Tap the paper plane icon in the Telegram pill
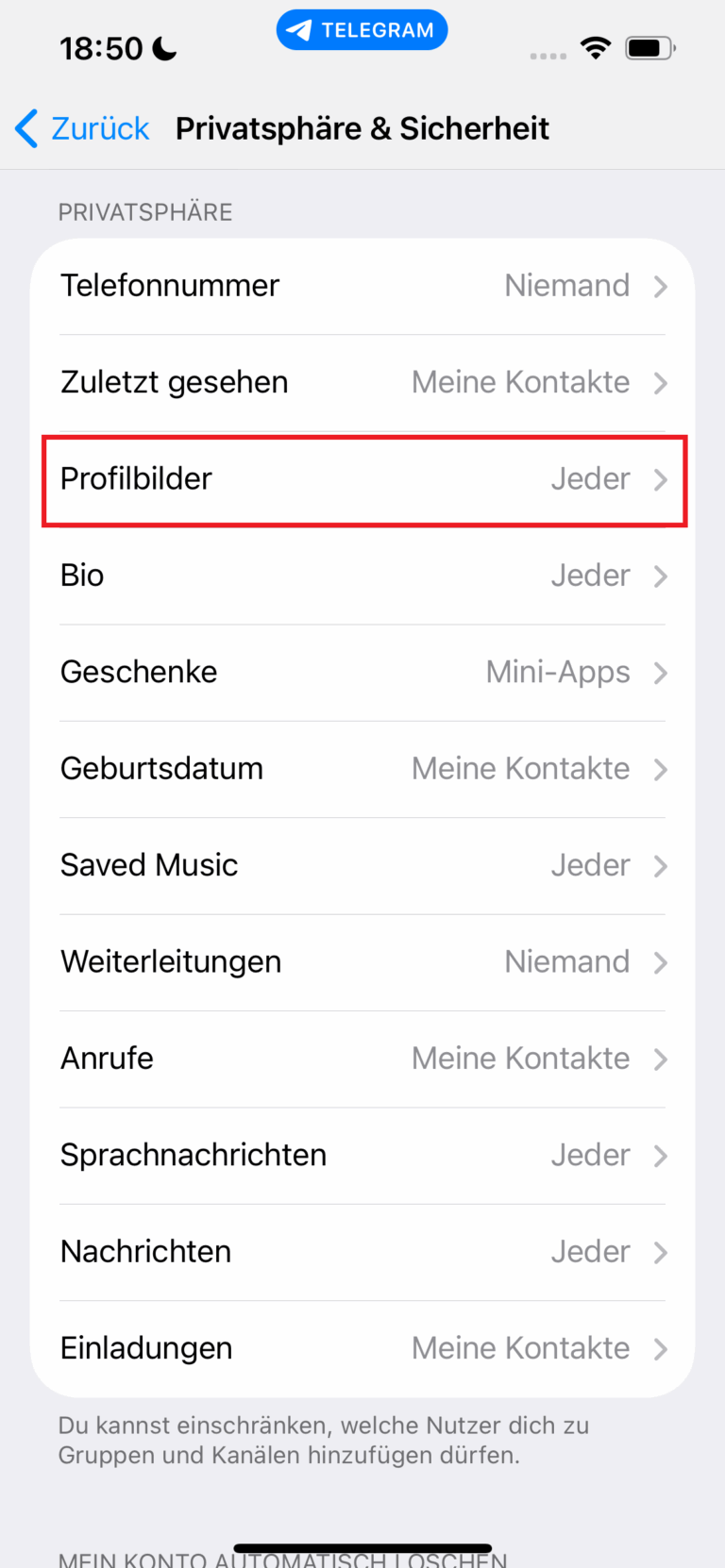This screenshot has height=1568, width=725. pos(299,29)
